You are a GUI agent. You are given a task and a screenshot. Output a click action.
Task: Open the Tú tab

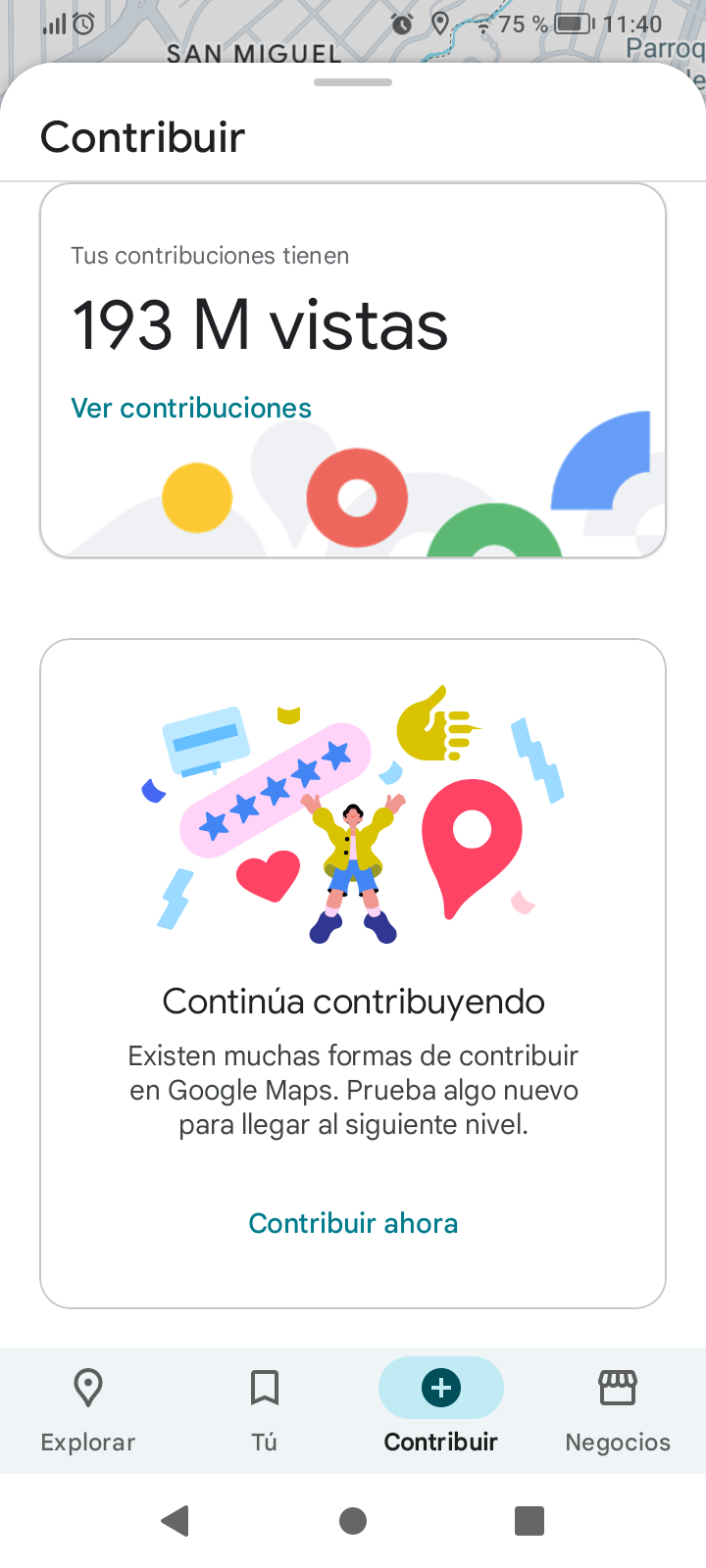265,1409
